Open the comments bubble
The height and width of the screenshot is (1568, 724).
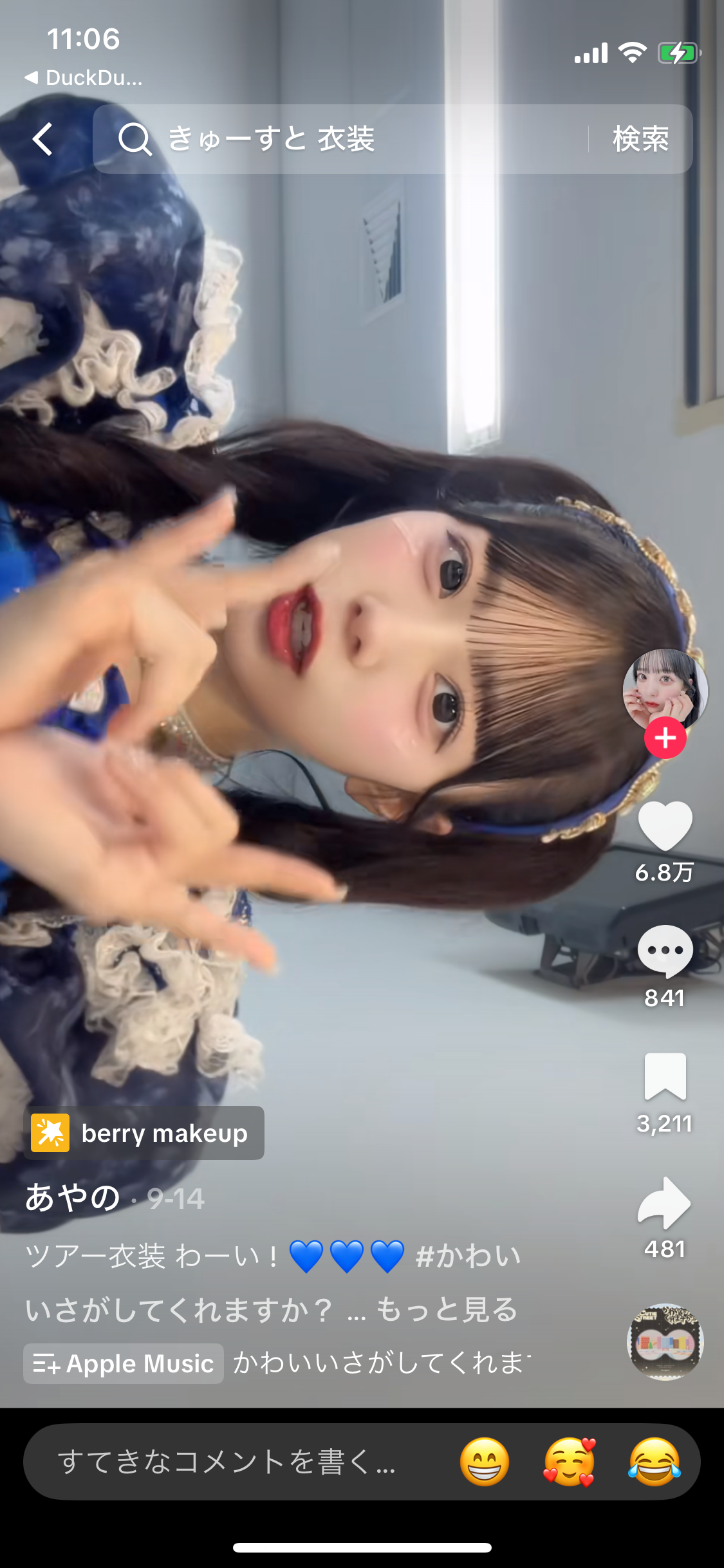pos(665,951)
